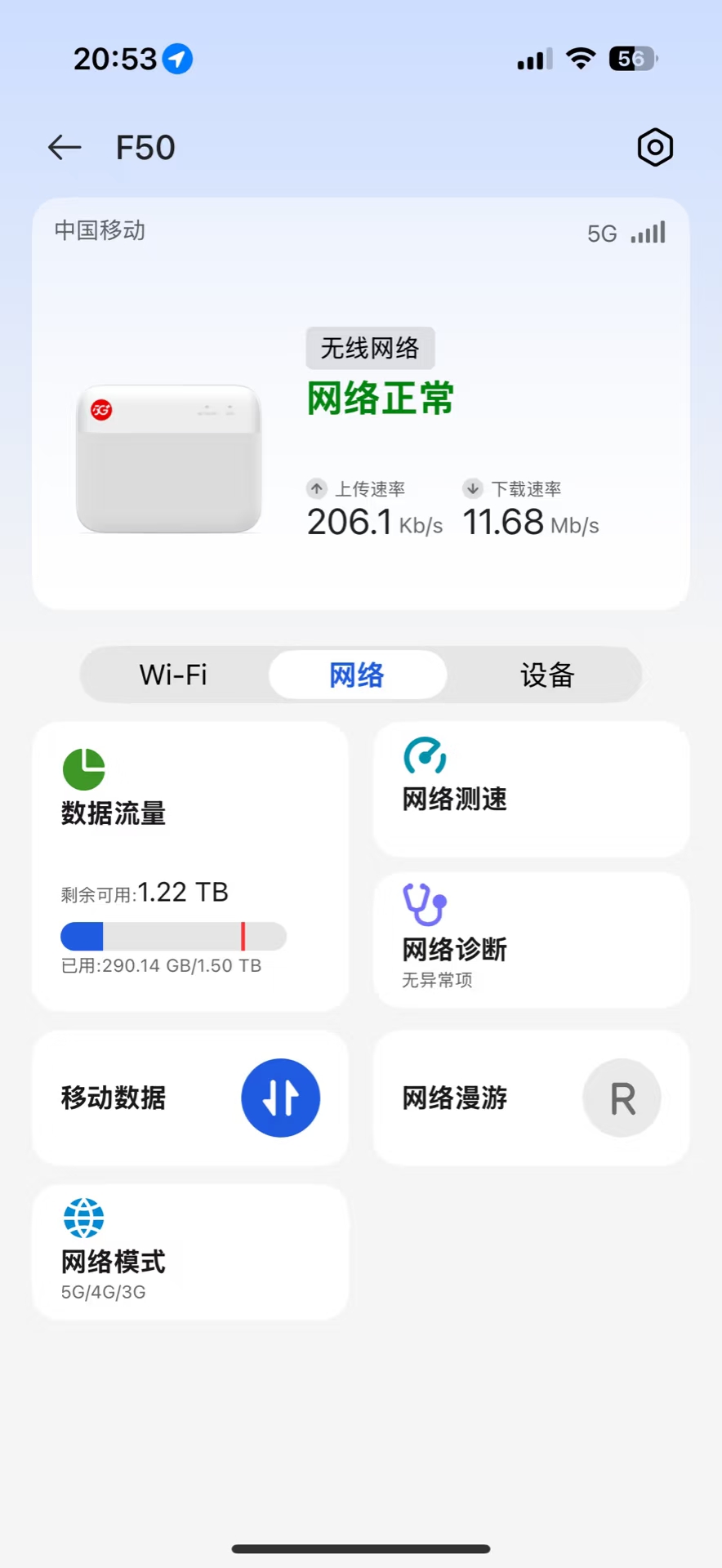This screenshot has height=1568, width=722.
Task: Select the network speed test gauge icon
Action: 425,756
